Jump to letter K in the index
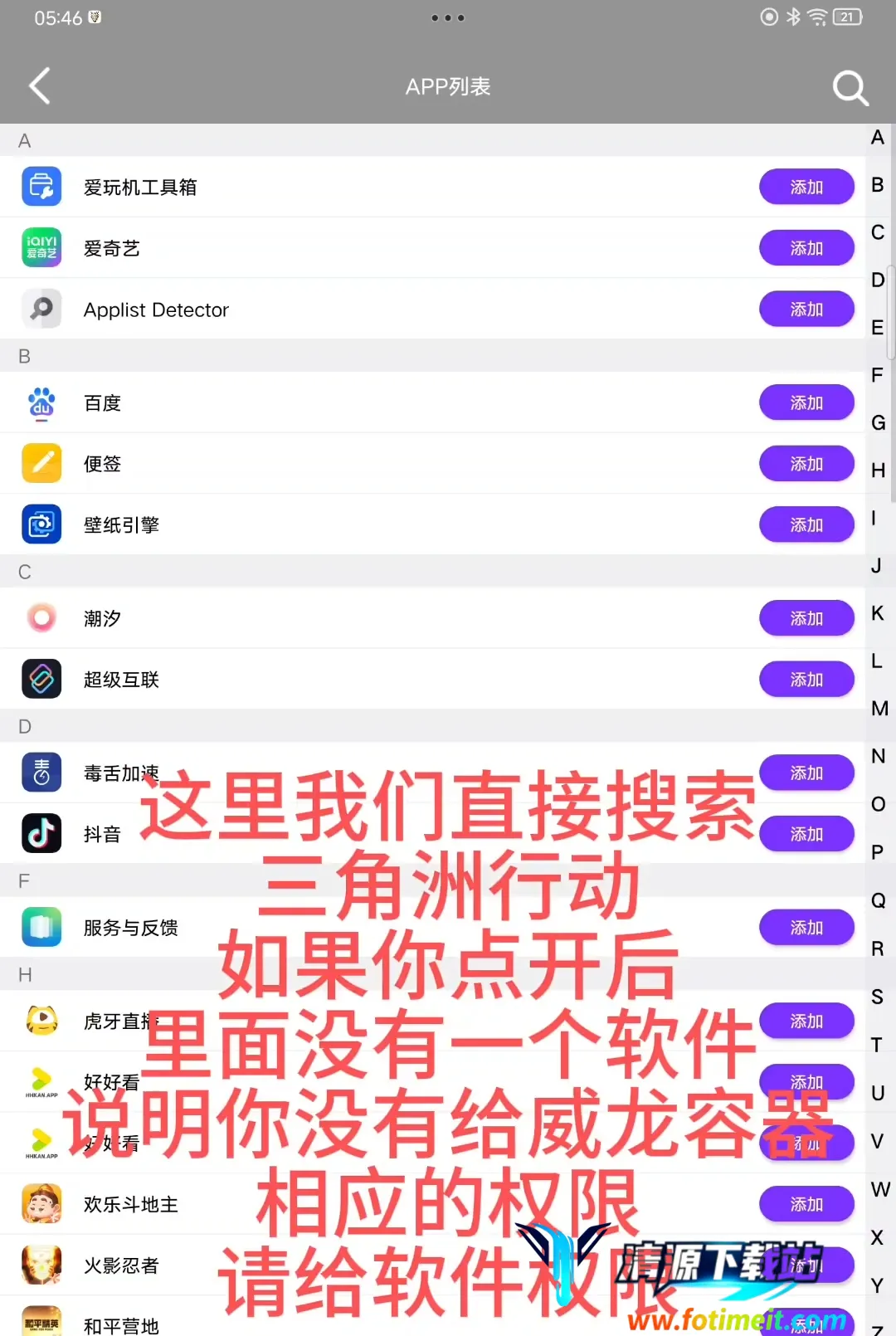The height and width of the screenshot is (1336, 896). coord(877,613)
